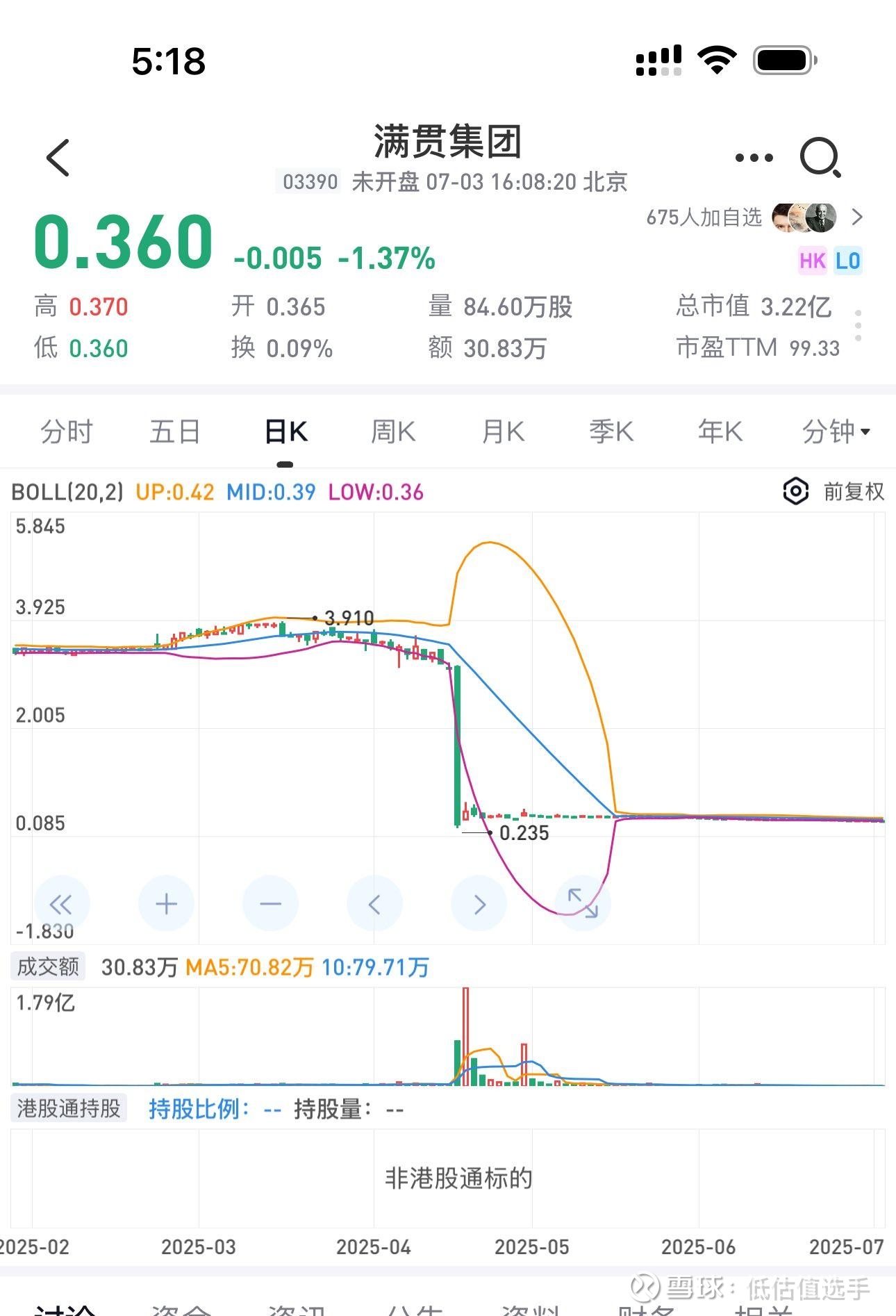This screenshot has width=896, height=1316.
Task: Toggle 前复权 price adjustment mode
Action: (853, 491)
